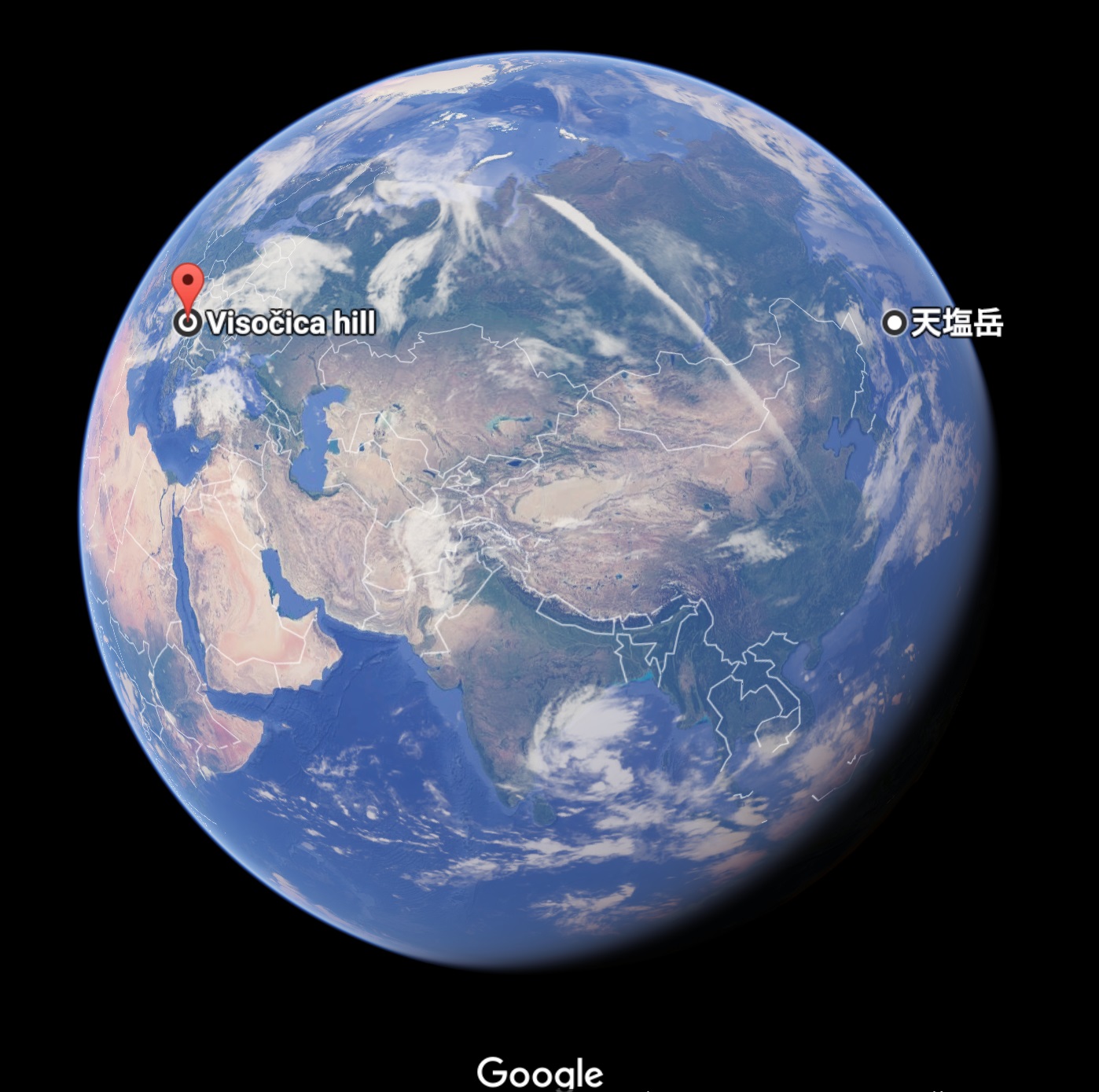Open the 天塩岳 place marker
1099x1092 pixels.
[894, 322]
